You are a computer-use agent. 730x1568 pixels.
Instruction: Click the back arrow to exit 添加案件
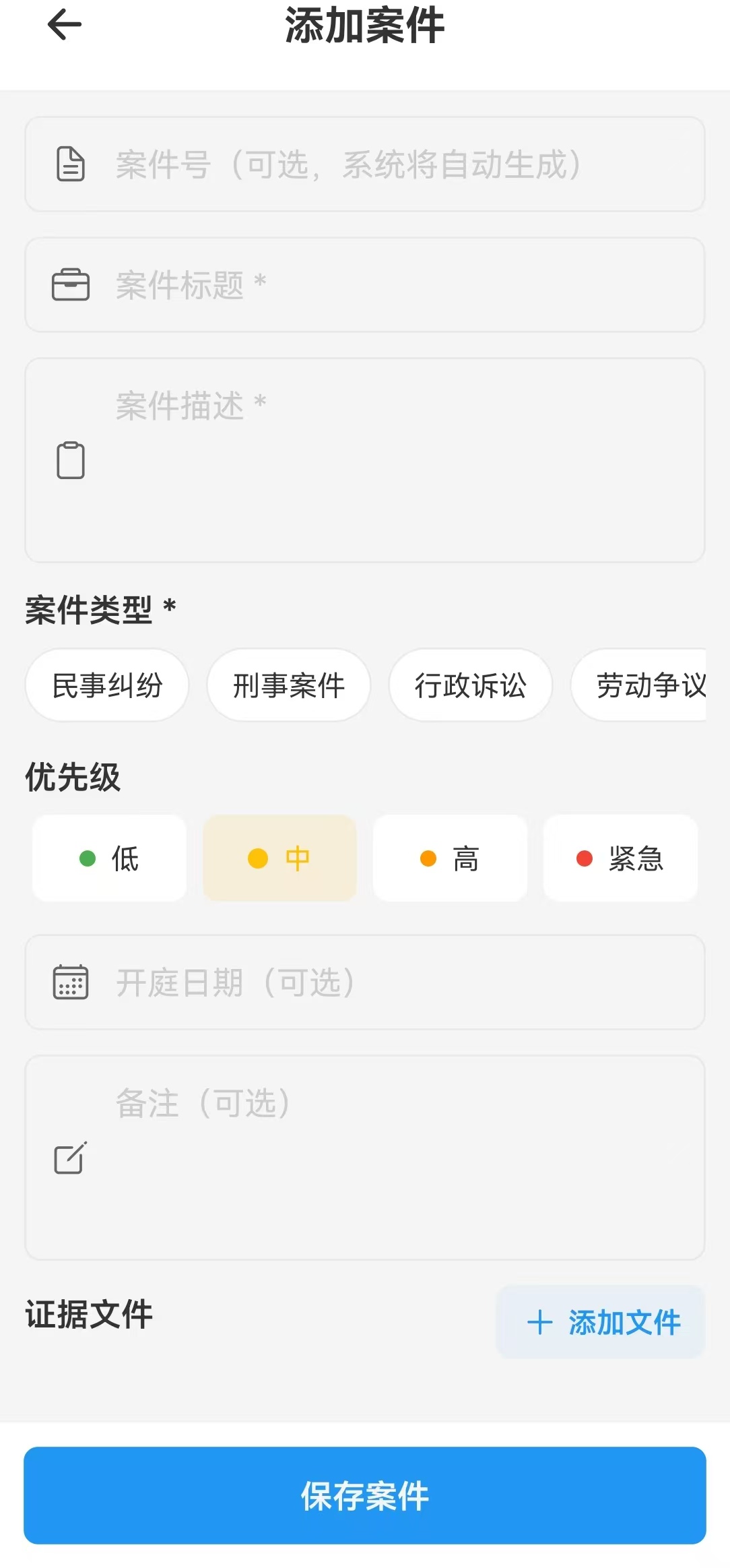63,24
